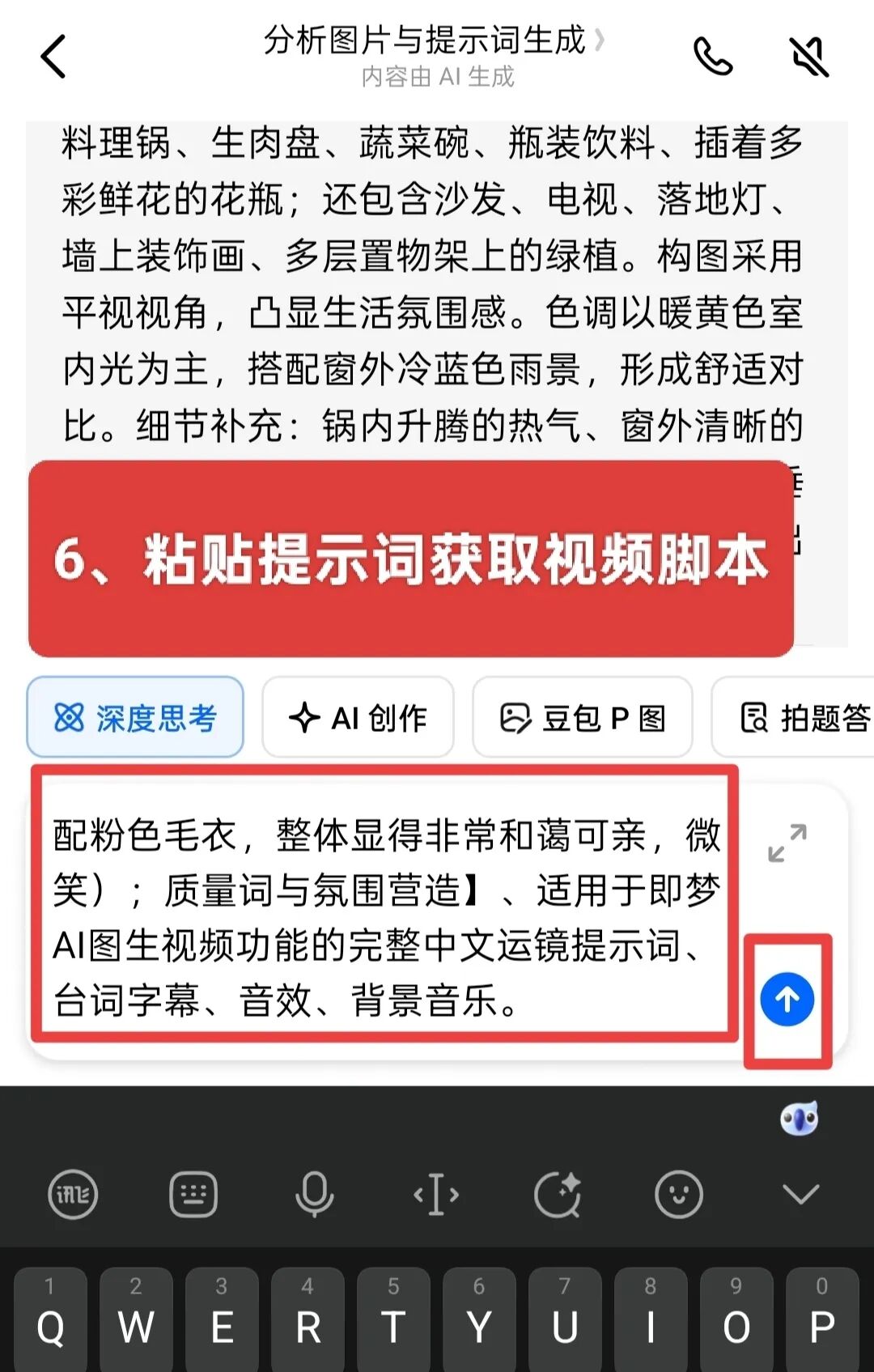Expand the input box to full screen
Viewport: 874px width, 1372px height.
coord(787,843)
